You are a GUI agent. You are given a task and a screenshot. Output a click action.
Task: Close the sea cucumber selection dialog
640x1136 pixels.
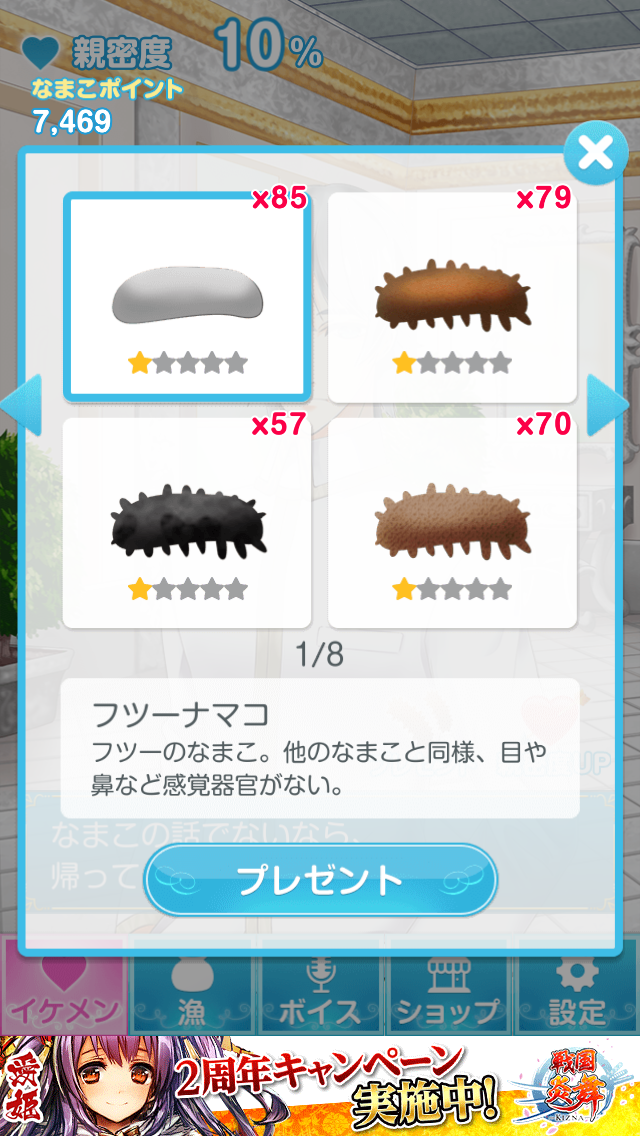tap(594, 153)
